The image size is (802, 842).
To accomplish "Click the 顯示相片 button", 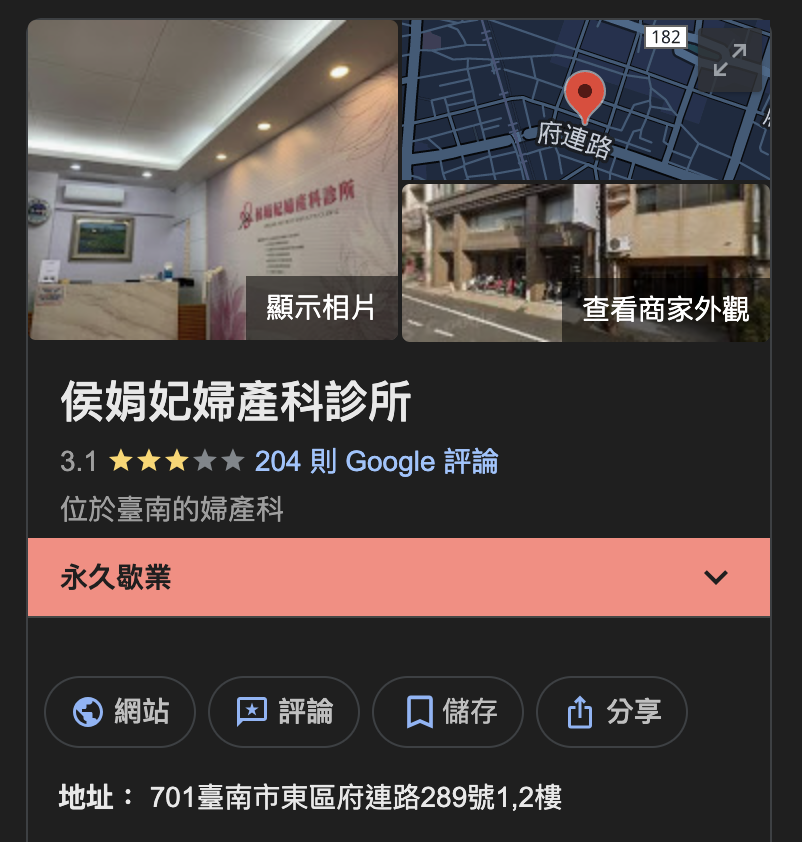I will pos(321,308).
